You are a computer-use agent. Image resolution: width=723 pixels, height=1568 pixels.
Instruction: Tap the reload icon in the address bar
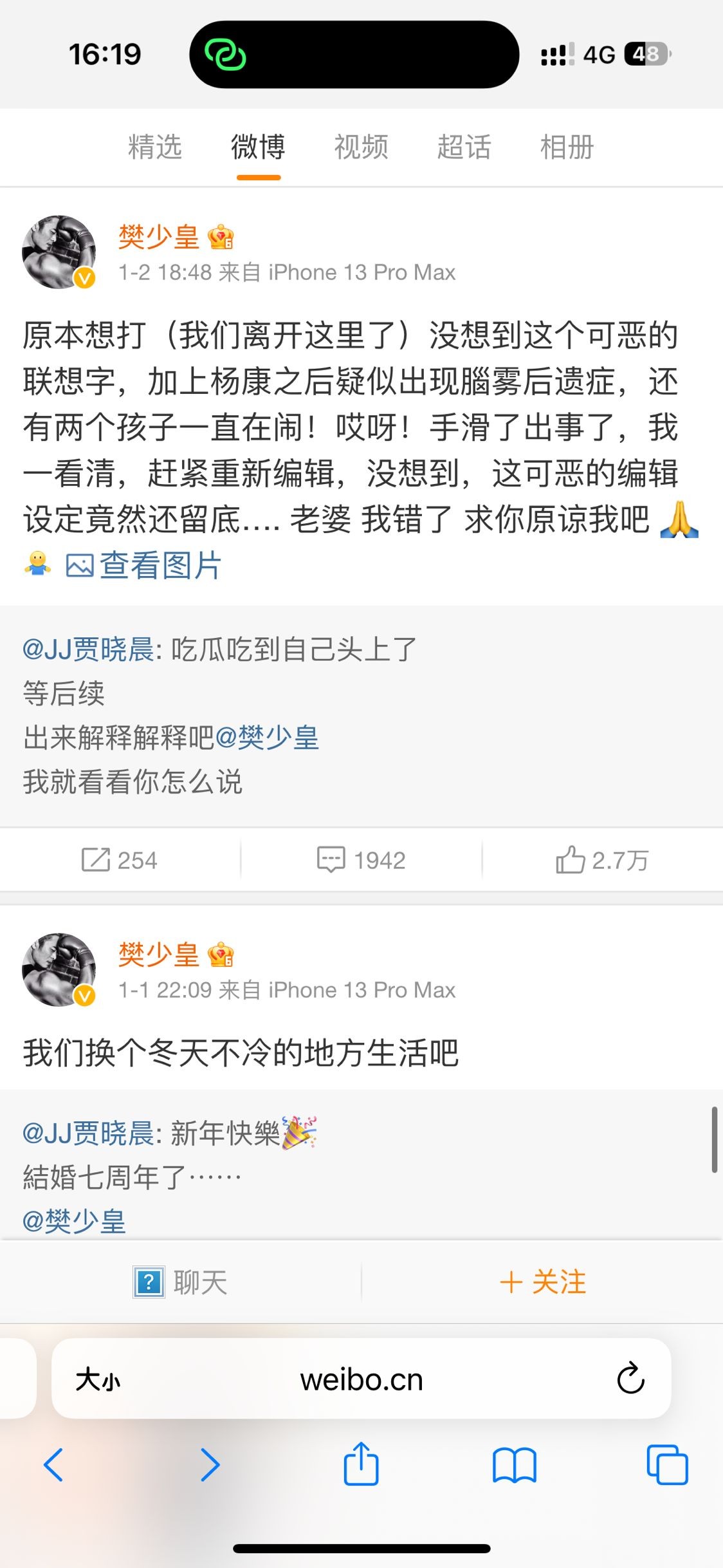click(x=631, y=1380)
